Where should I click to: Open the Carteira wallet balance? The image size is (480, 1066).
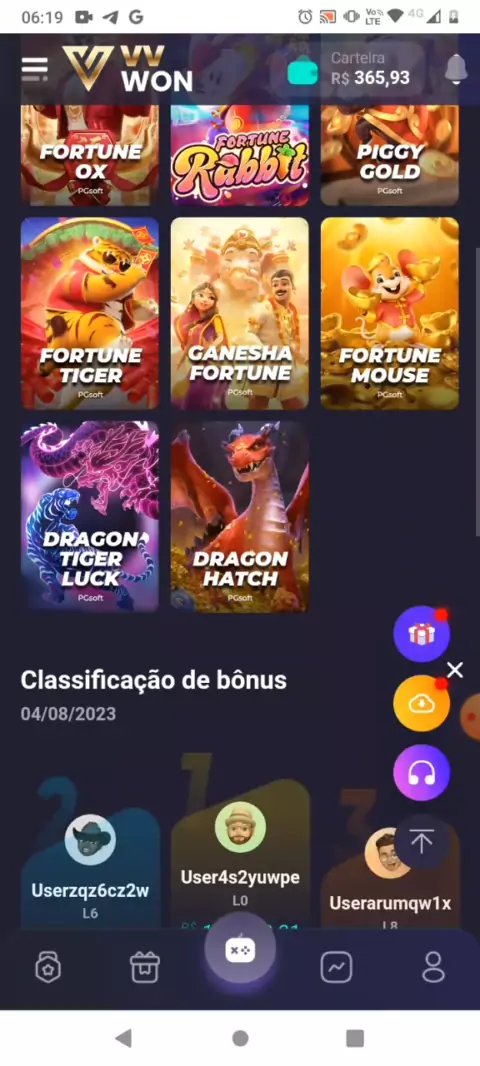point(351,69)
